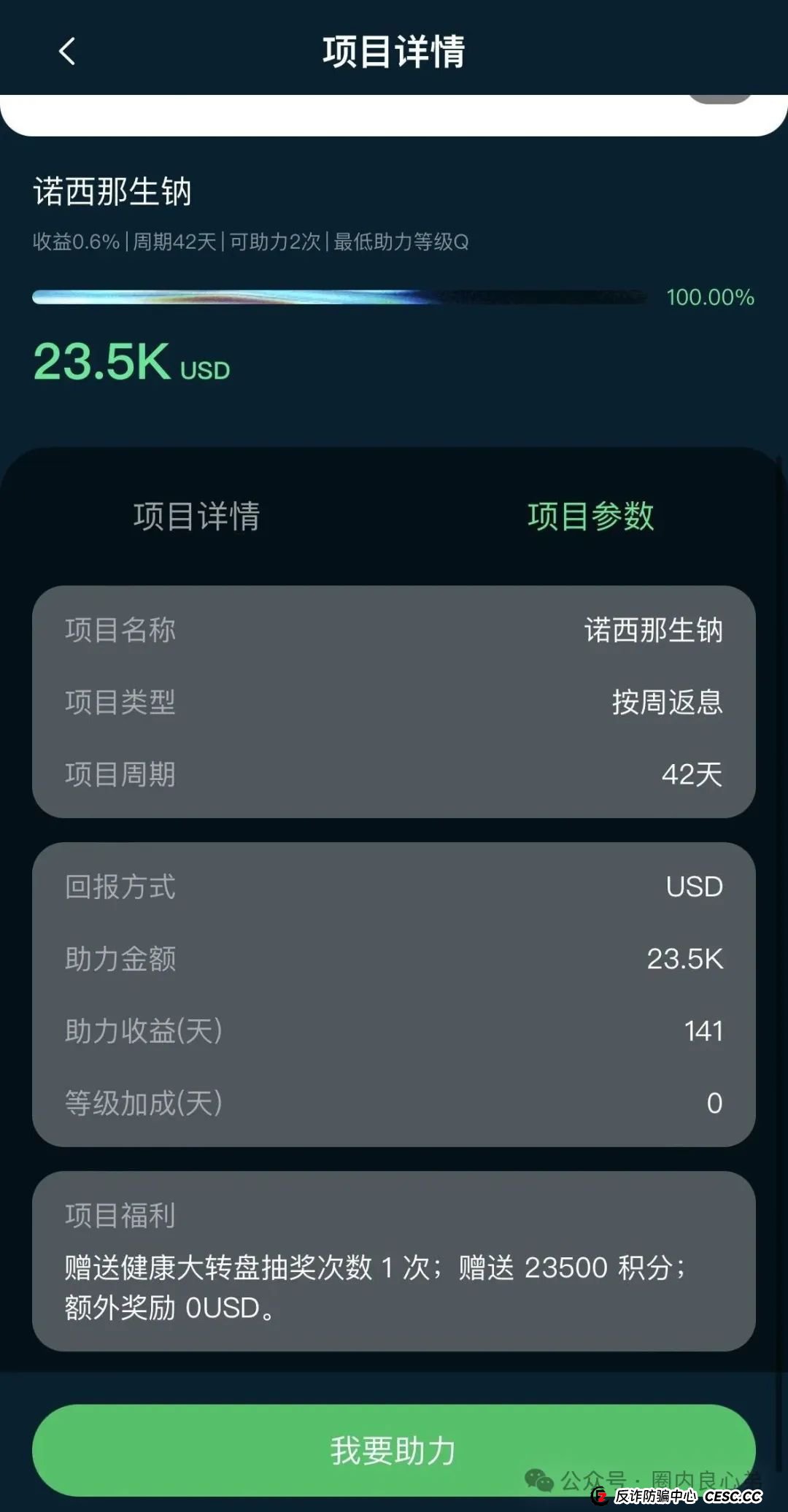Tap the back arrow to exit project details

(x=66, y=52)
